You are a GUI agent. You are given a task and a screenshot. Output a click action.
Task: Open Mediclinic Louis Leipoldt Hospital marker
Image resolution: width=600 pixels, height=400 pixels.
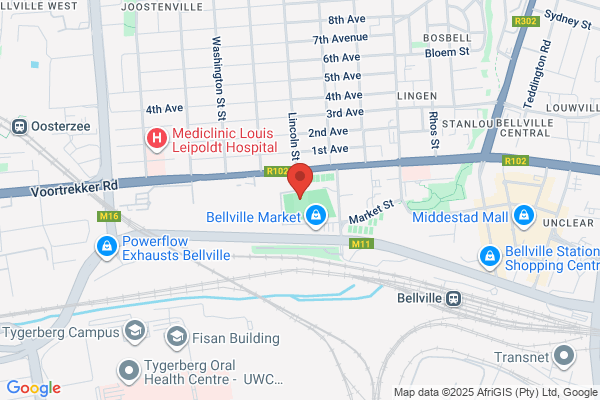[157, 139]
